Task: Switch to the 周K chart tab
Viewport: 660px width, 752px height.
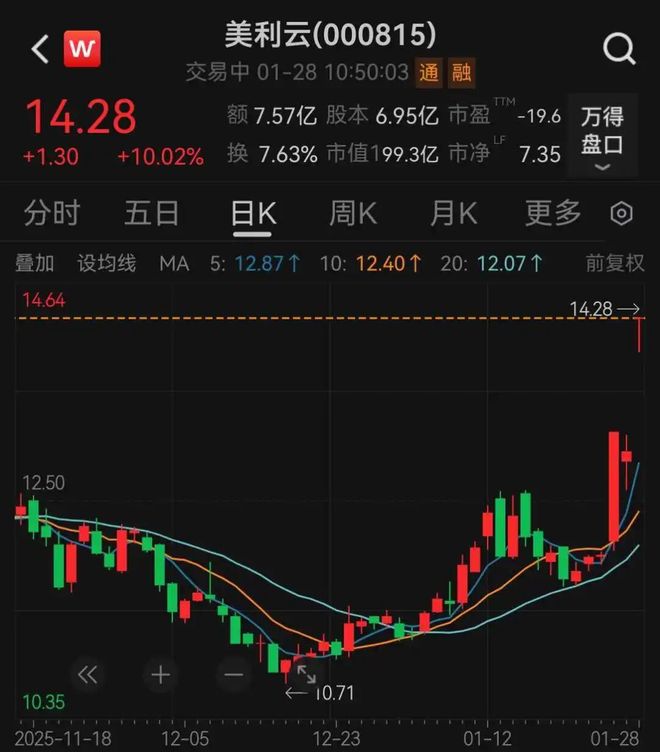Action: tap(353, 213)
